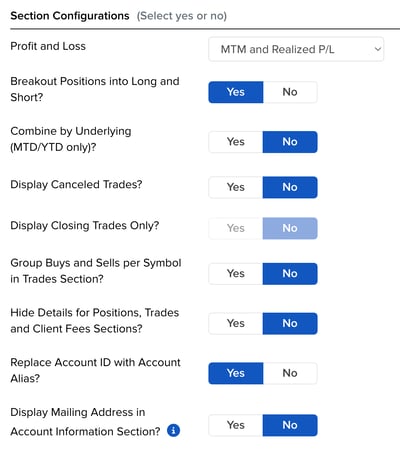Tap Yes for Replace Account ID with Alias

pyautogui.click(x=236, y=373)
